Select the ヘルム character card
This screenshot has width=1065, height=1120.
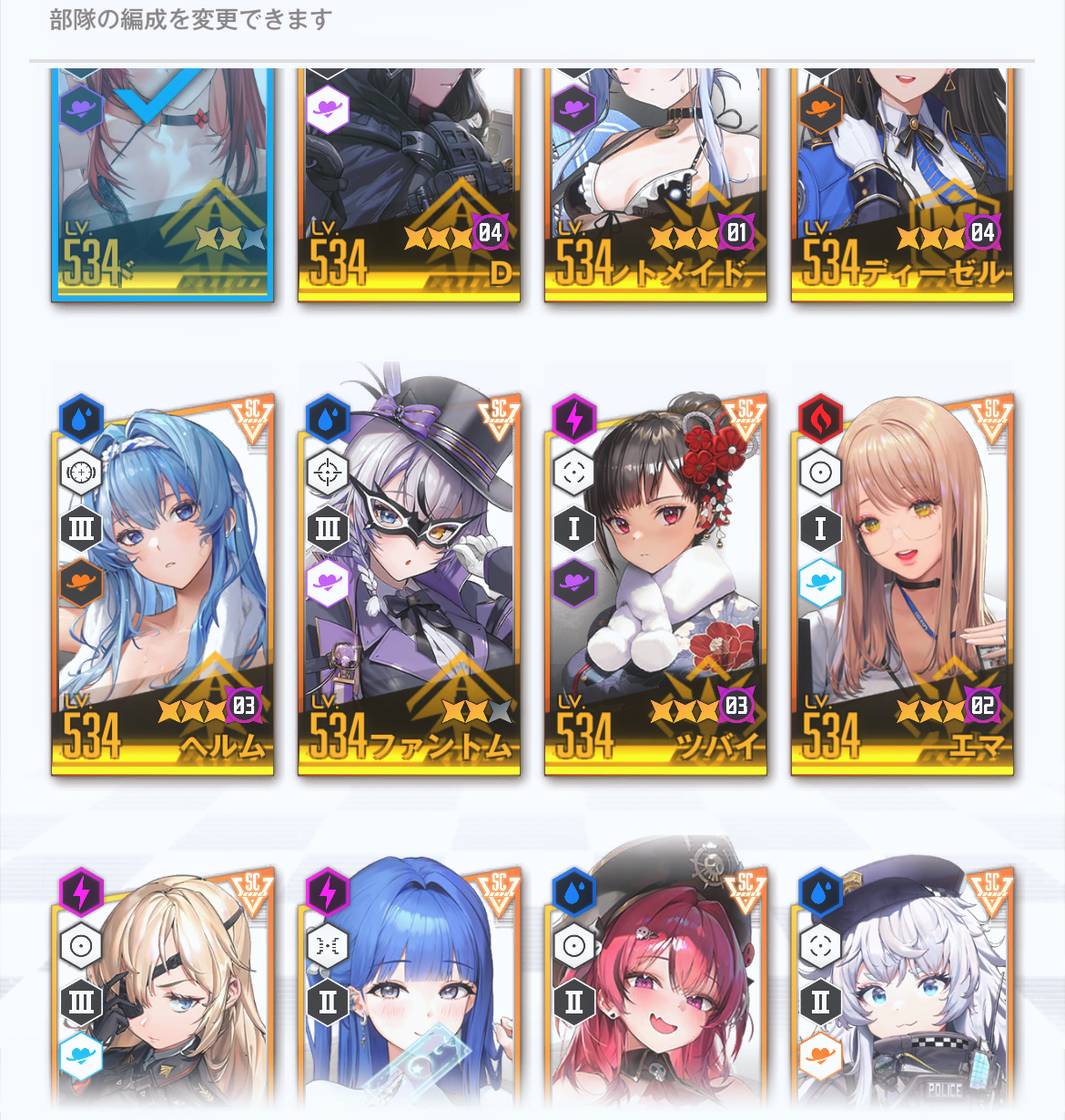[162, 583]
